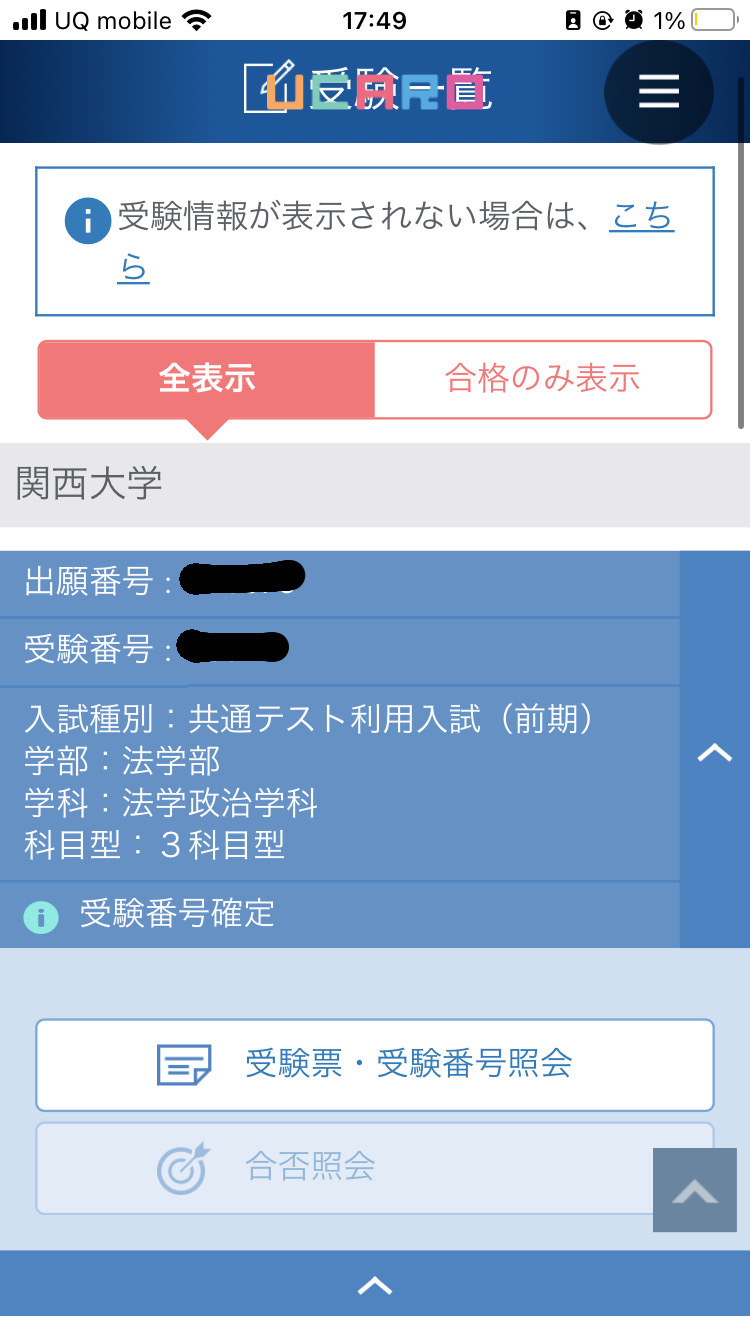Collapse the card using the bottom chevron bar
The height and width of the screenshot is (1334, 750).
point(375,1285)
